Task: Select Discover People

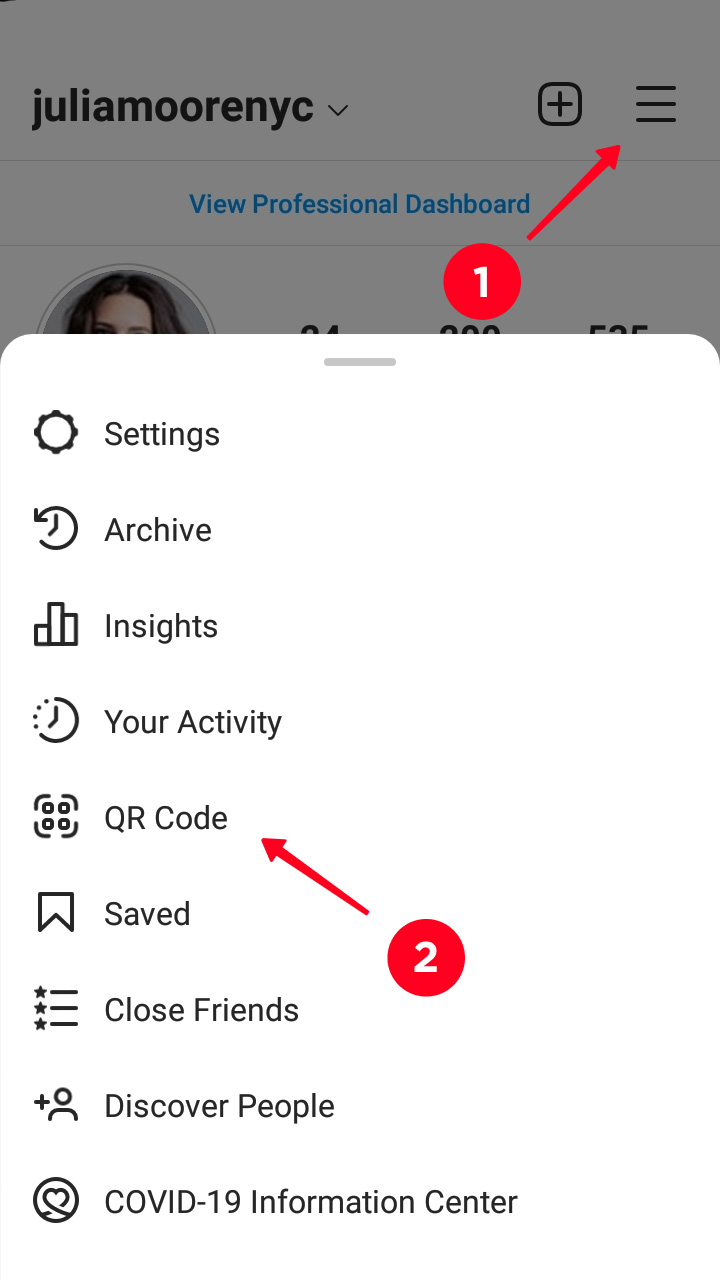Action: 360,1106
